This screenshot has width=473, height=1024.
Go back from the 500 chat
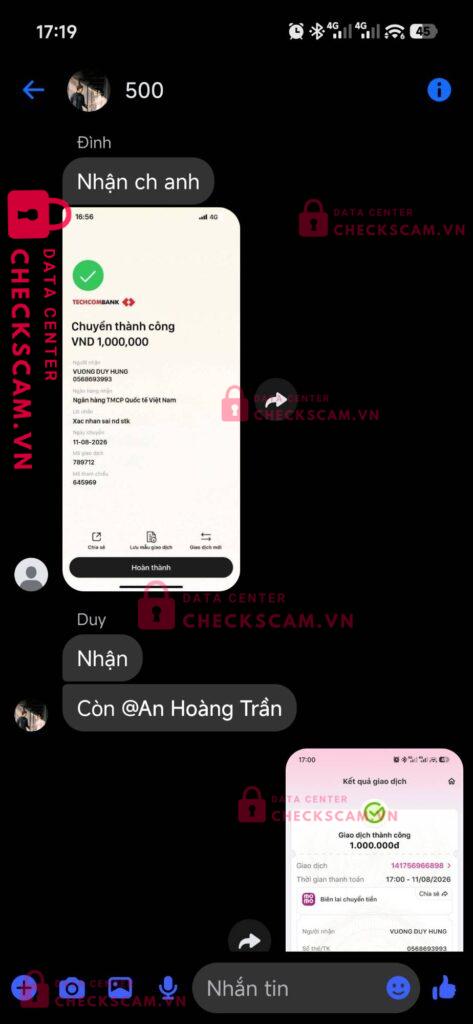33,90
